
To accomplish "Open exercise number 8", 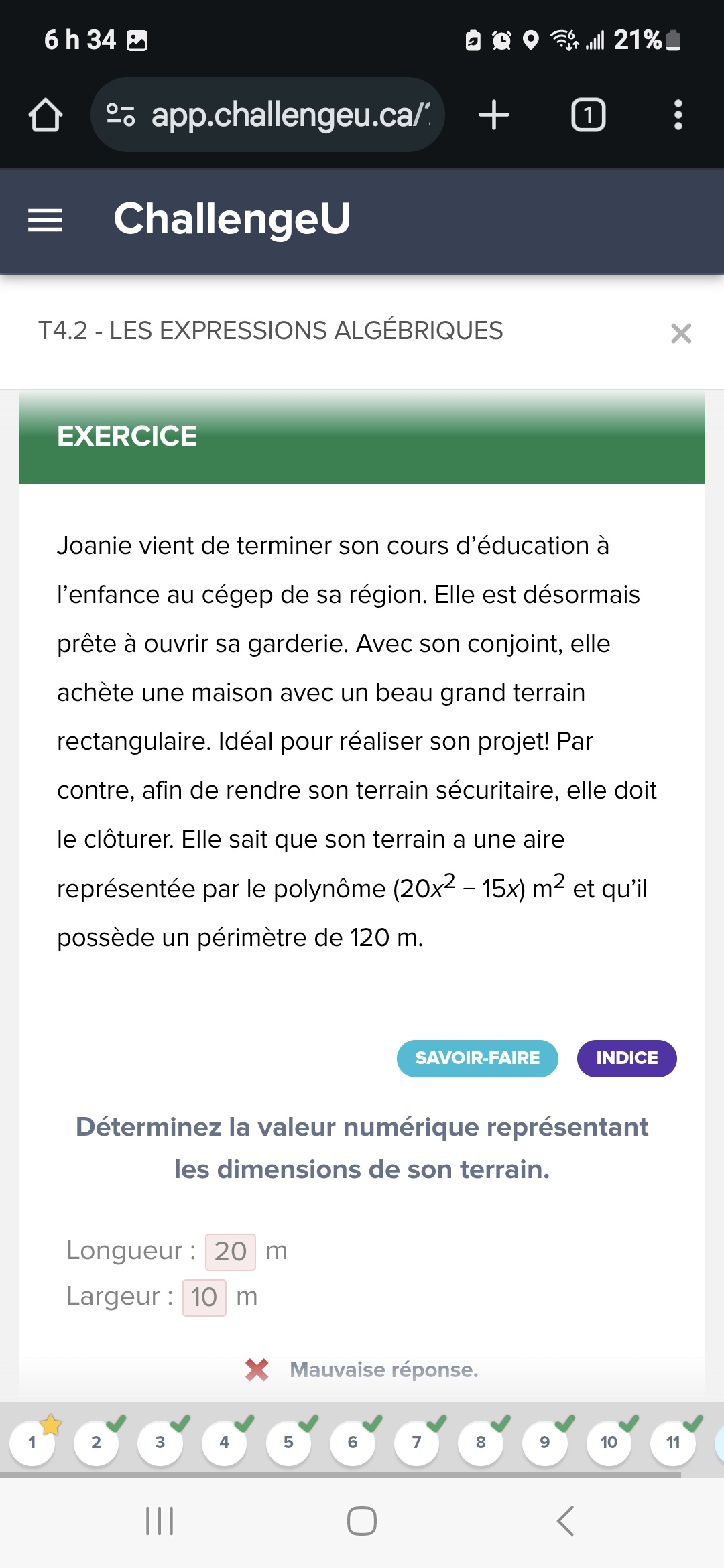I will point(481,1443).
